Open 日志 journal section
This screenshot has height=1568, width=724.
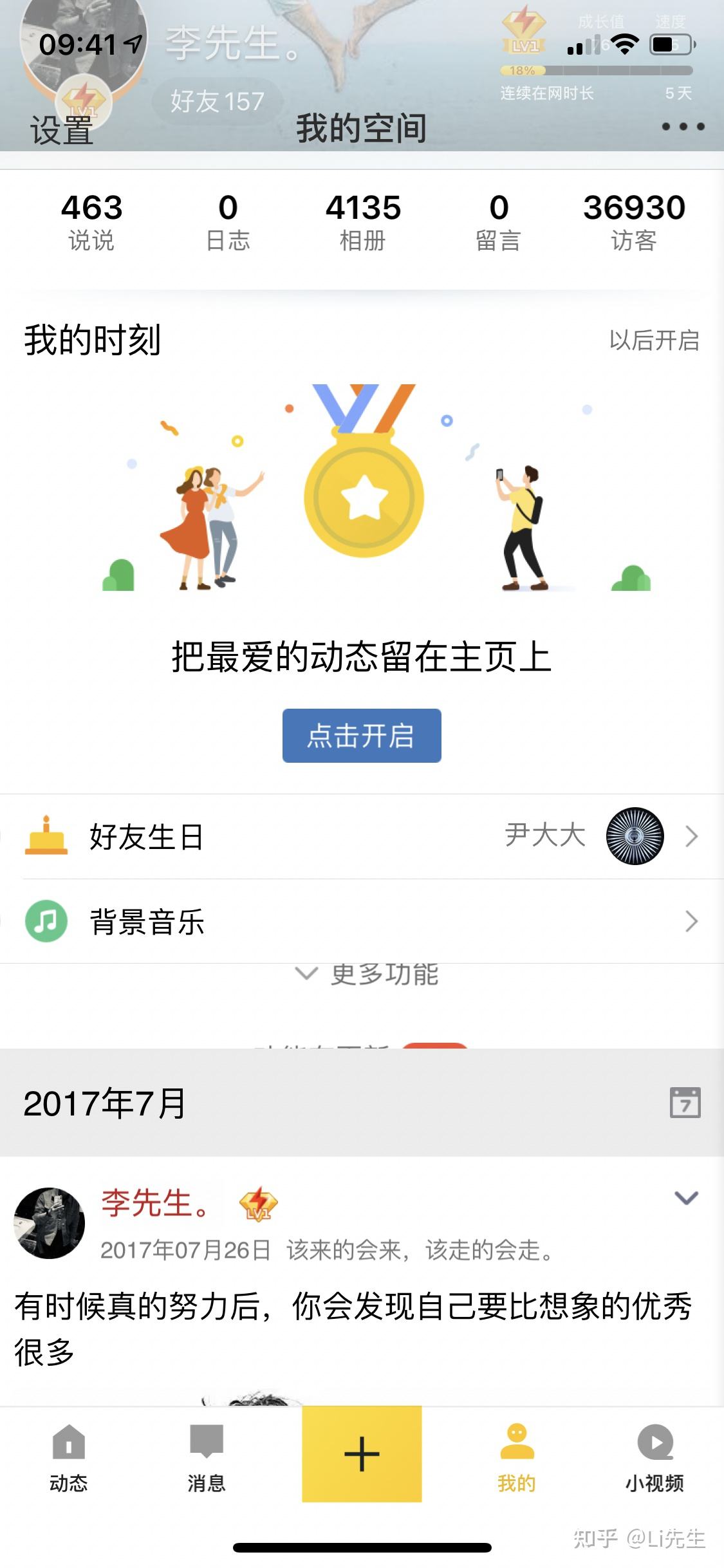point(228,221)
